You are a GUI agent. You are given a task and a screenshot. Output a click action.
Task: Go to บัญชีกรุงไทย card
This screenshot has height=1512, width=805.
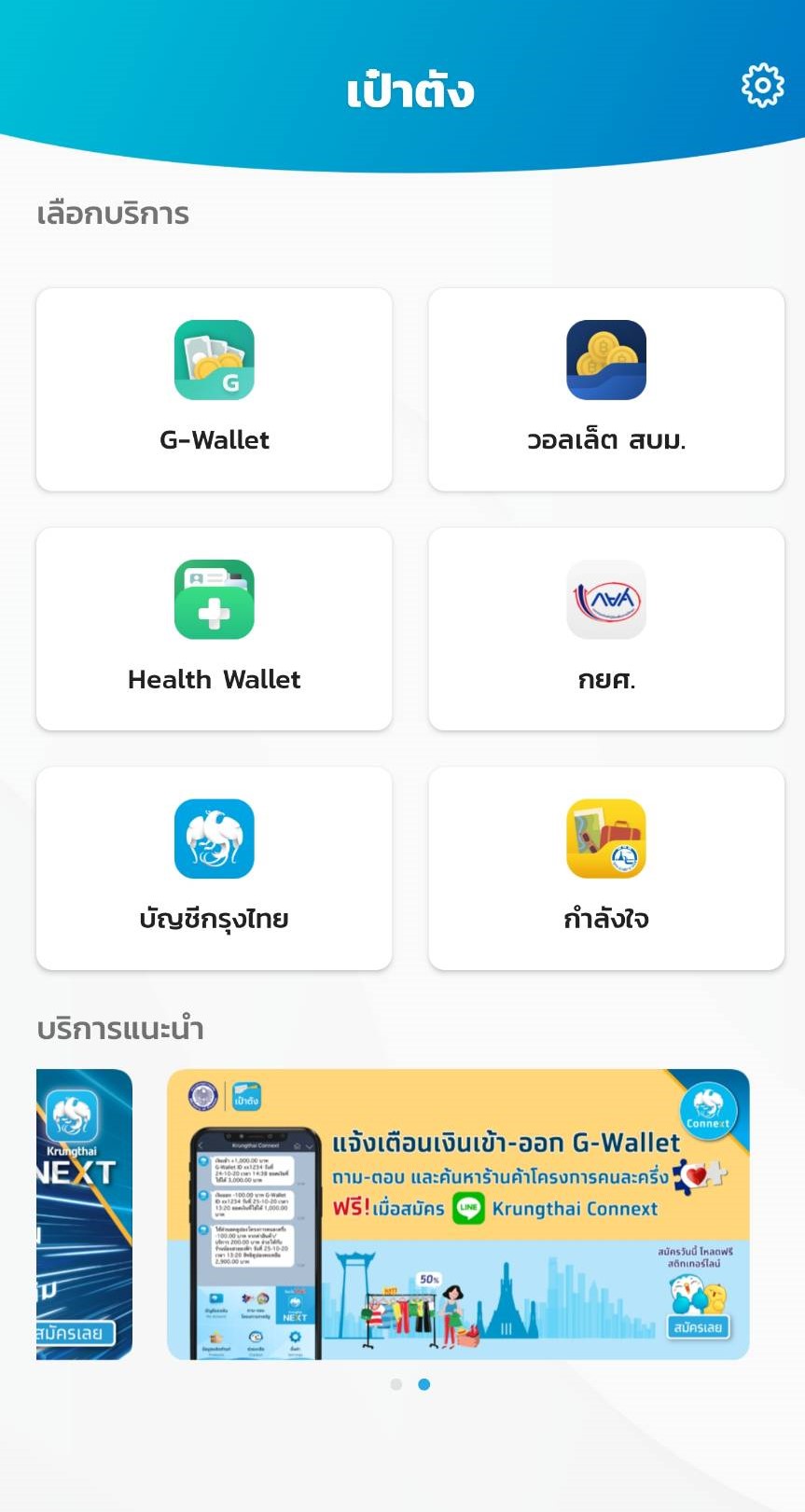point(214,868)
